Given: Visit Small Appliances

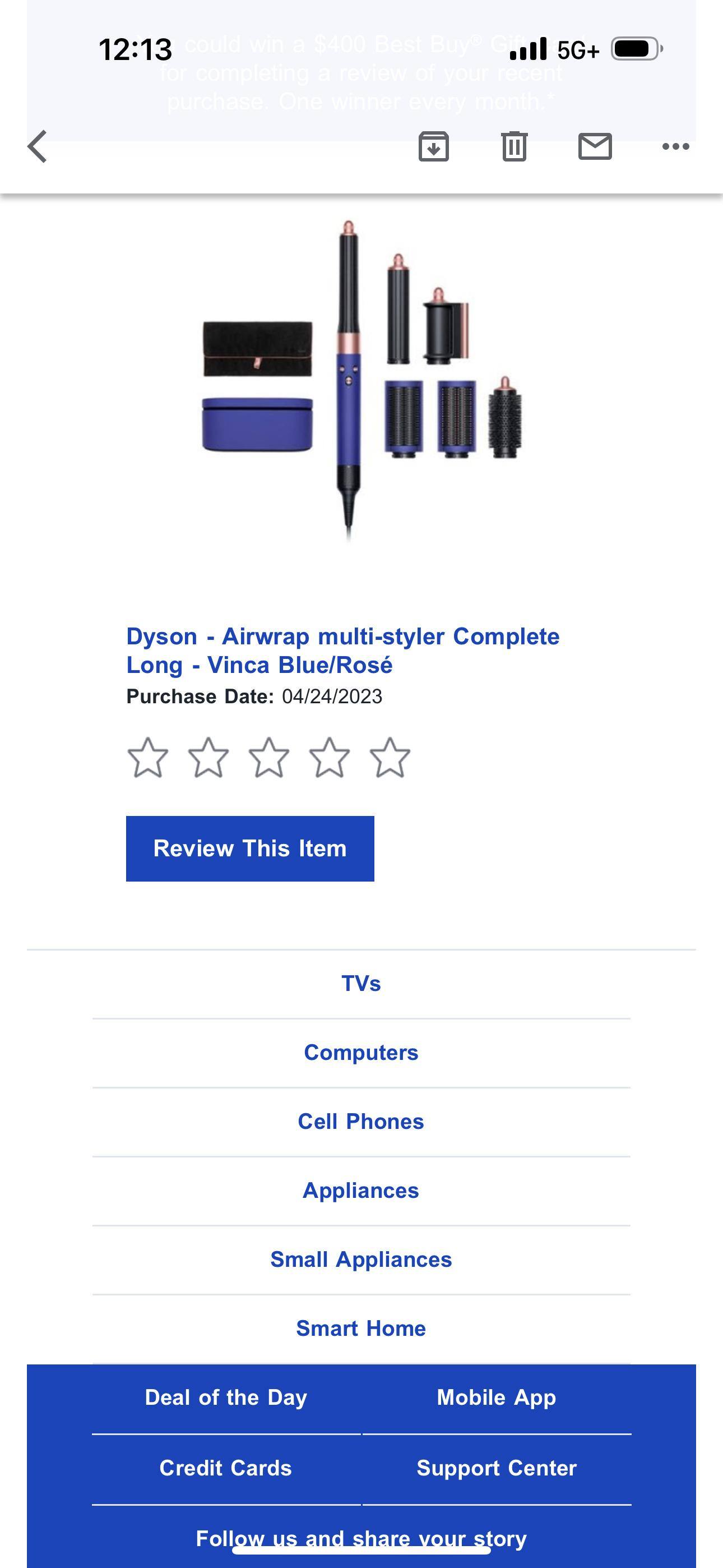Looking at the screenshot, I should (361, 1260).
